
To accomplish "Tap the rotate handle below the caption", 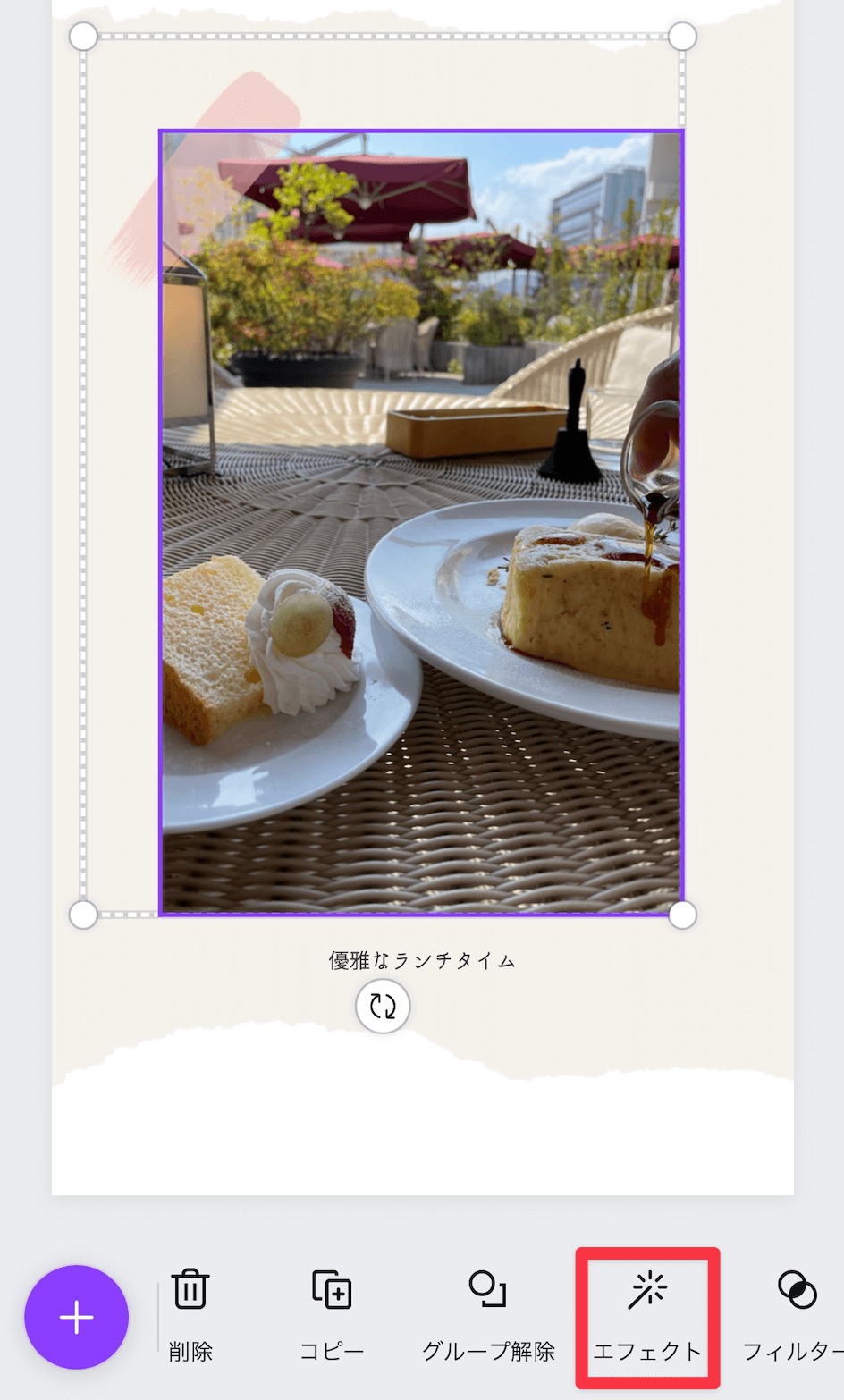I will pos(383,1007).
